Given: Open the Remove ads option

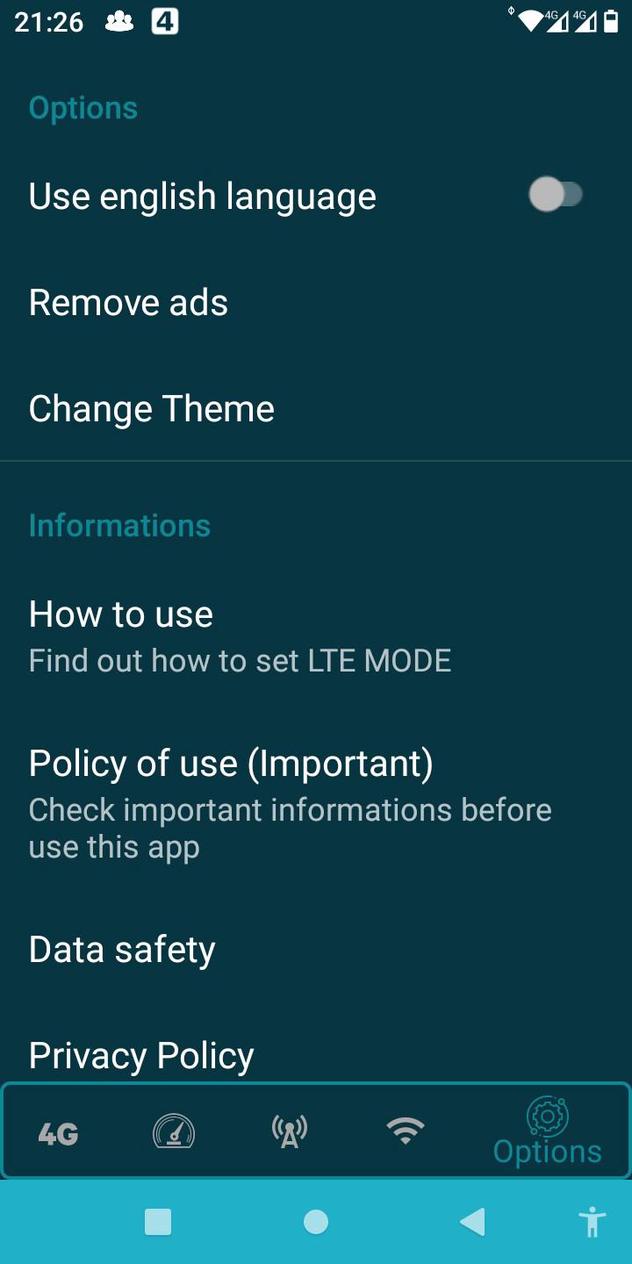Looking at the screenshot, I should point(129,302).
